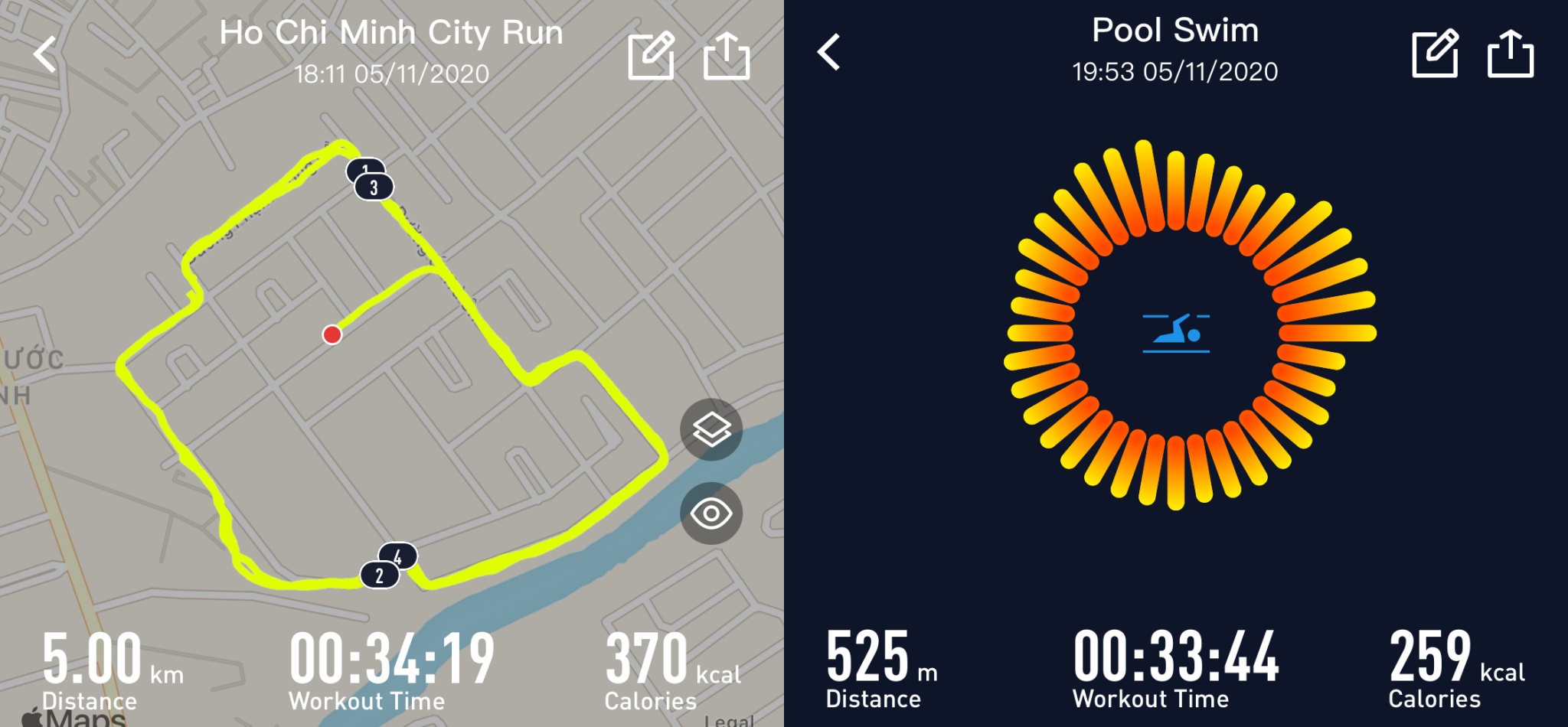Go back from Ho Chi Minh City Run

click(45, 54)
